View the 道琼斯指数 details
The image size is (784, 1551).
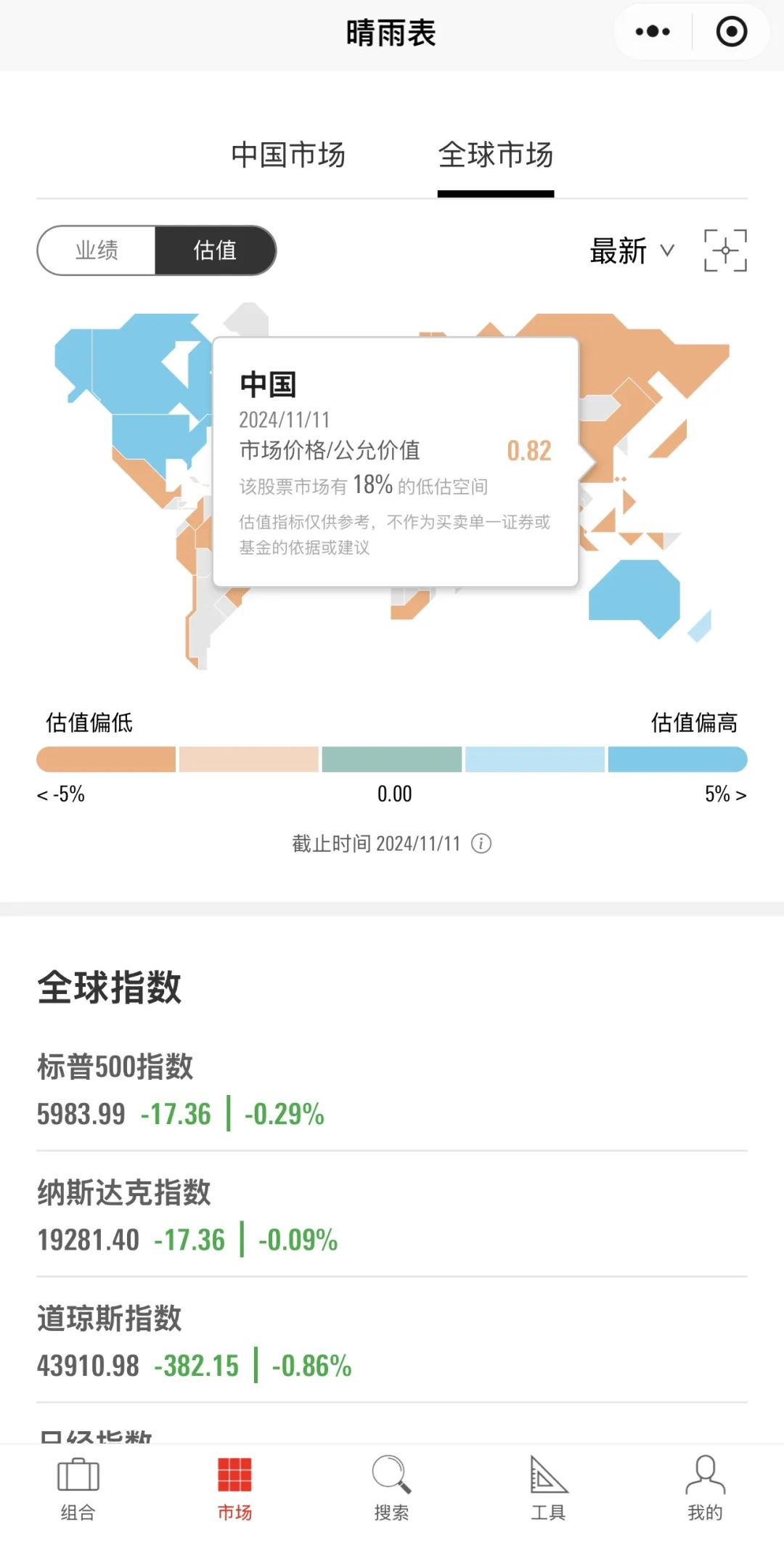pyautogui.click(x=392, y=1340)
